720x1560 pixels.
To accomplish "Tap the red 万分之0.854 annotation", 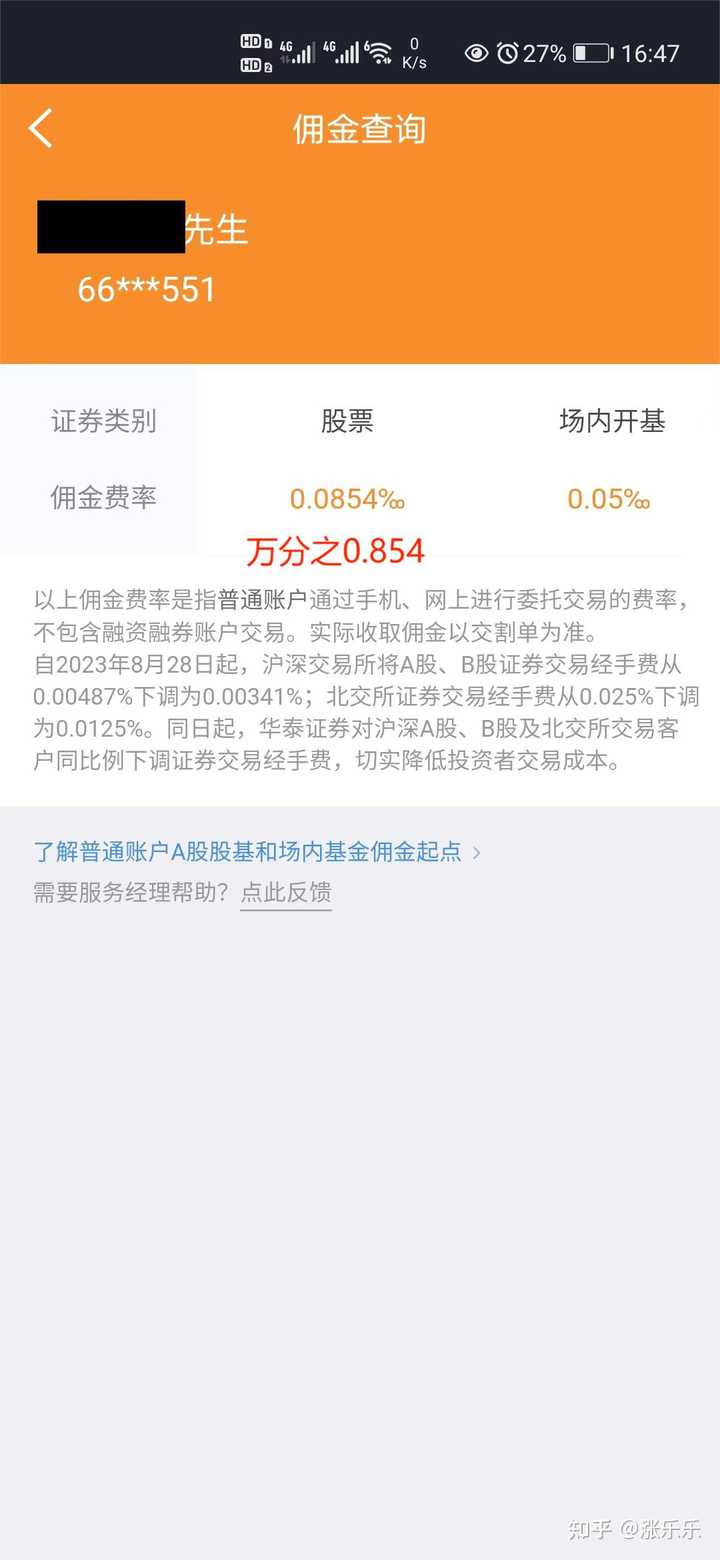I will click(337, 550).
